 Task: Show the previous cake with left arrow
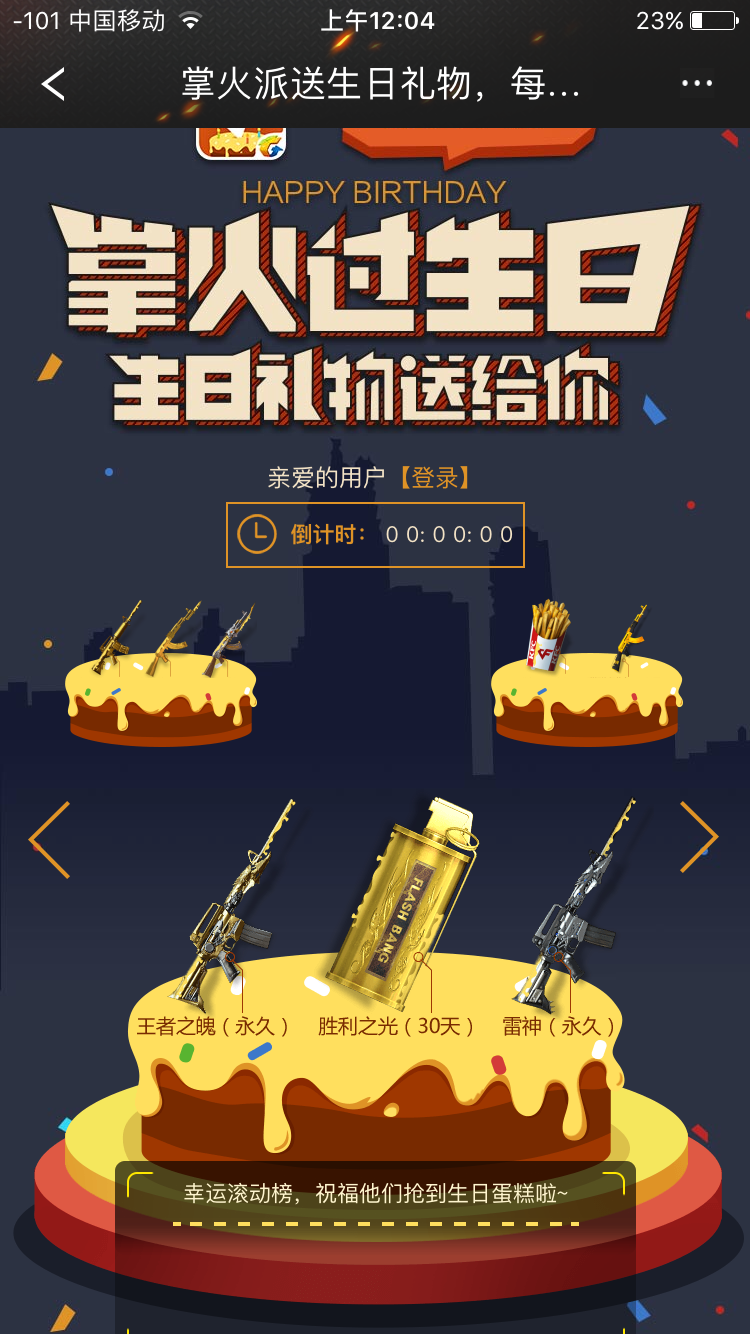coord(49,839)
